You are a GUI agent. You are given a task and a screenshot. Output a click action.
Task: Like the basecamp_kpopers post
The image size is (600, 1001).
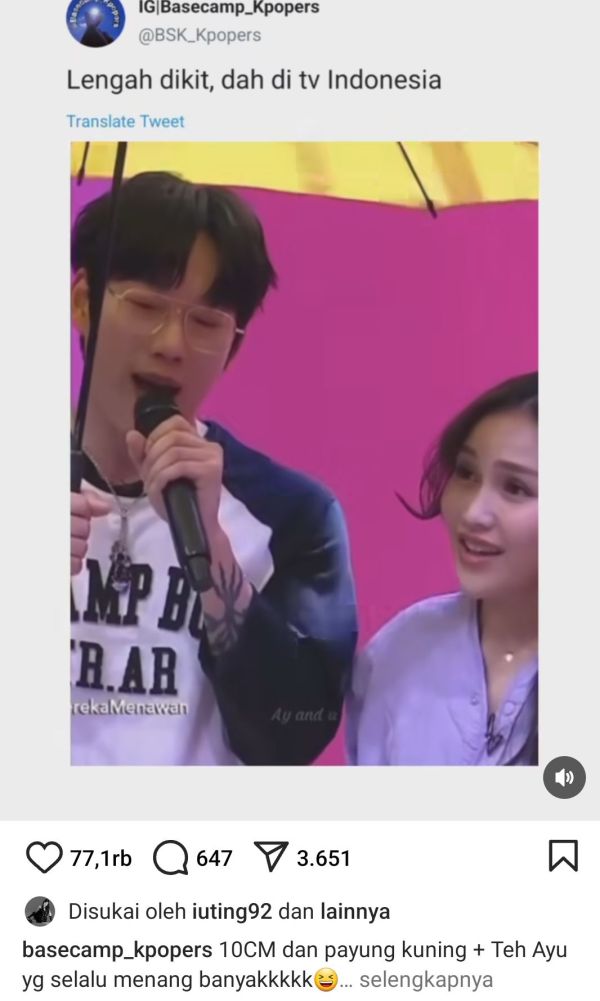tap(44, 858)
